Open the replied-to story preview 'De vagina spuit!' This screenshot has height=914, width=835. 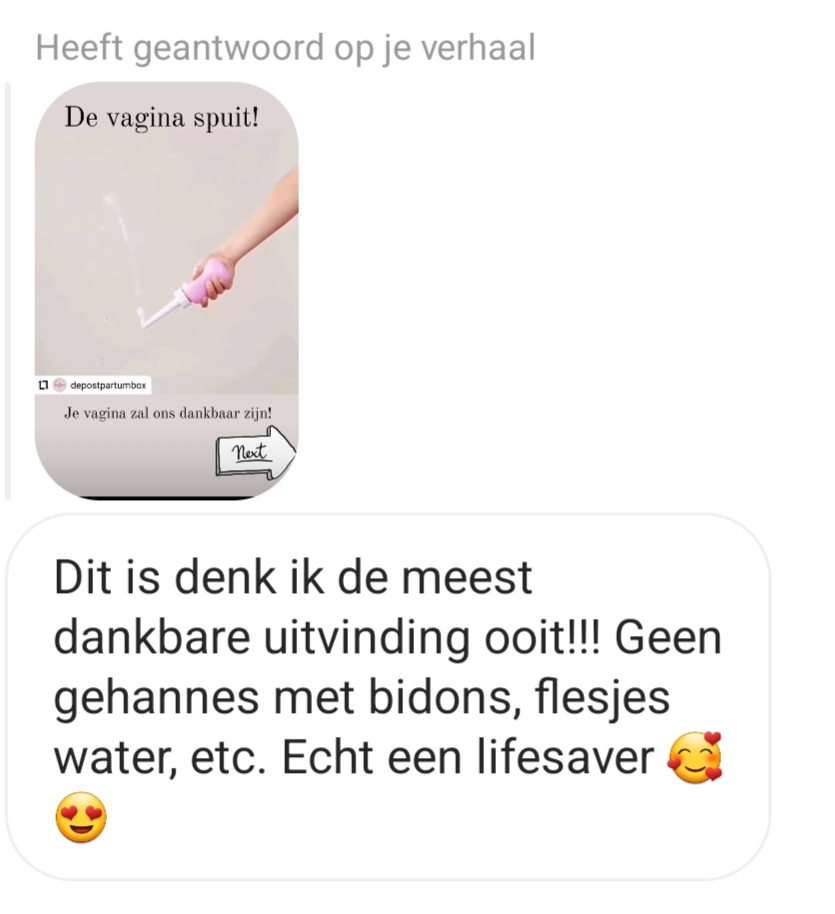[x=166, y=290]
